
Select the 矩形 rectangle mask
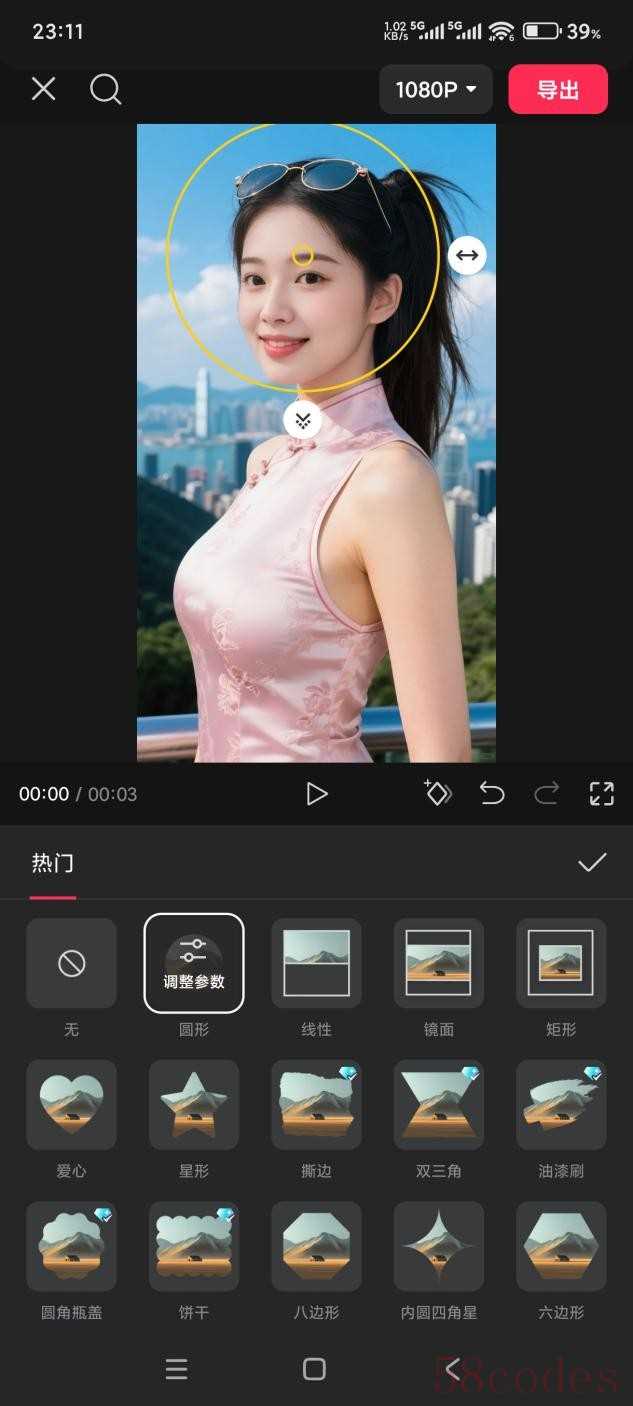560,963
